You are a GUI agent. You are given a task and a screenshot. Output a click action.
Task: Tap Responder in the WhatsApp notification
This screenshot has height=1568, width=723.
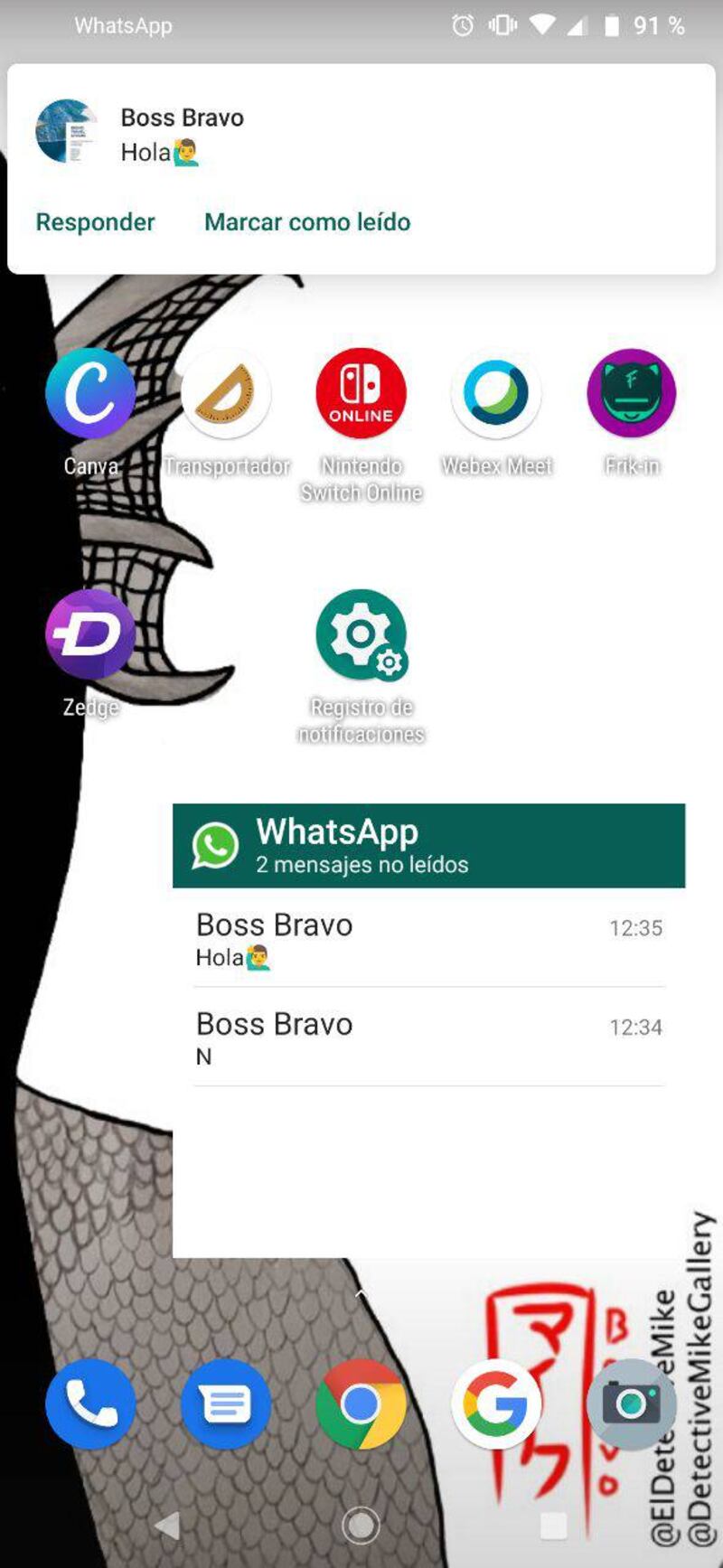point(95,222)
